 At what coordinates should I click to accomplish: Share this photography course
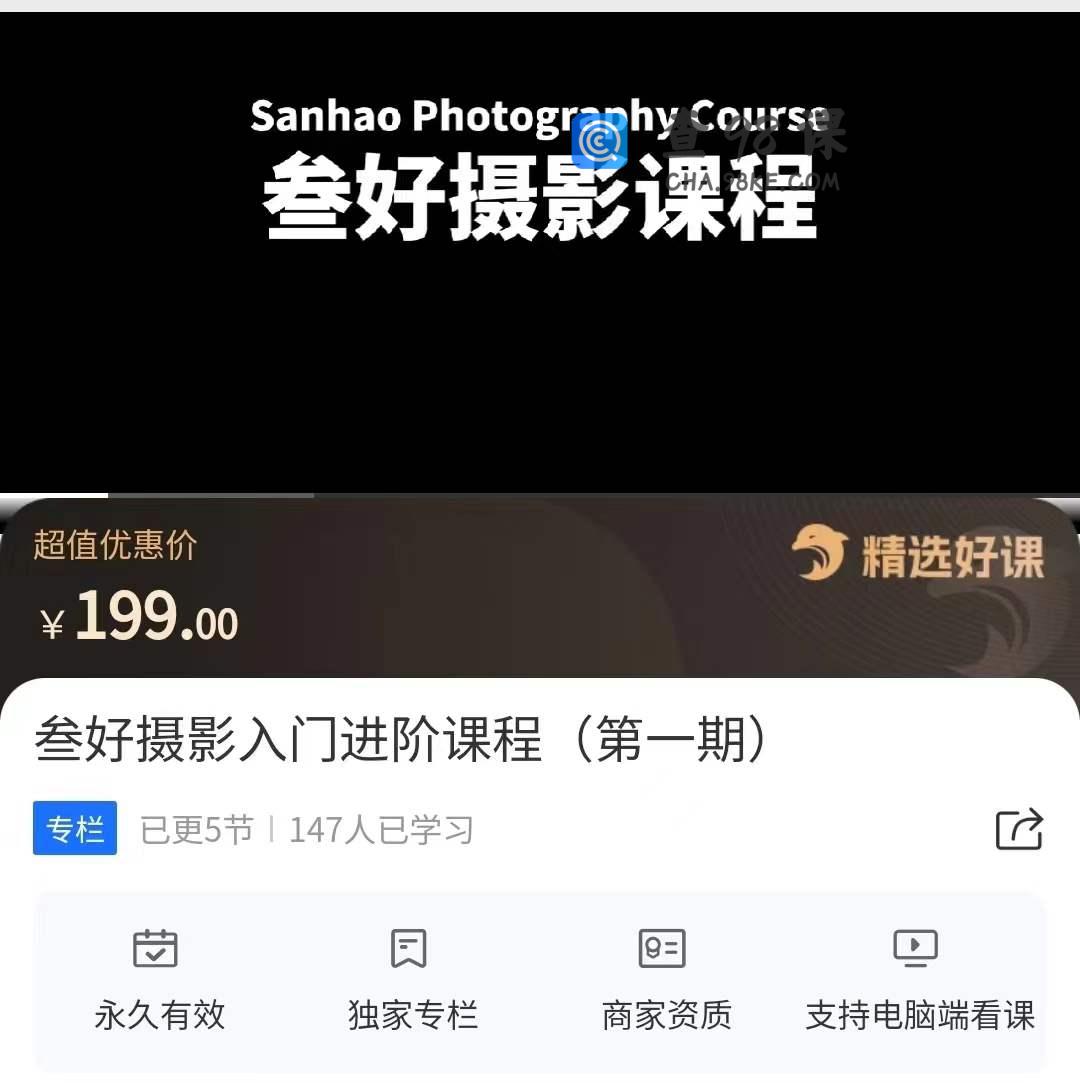1019,829
